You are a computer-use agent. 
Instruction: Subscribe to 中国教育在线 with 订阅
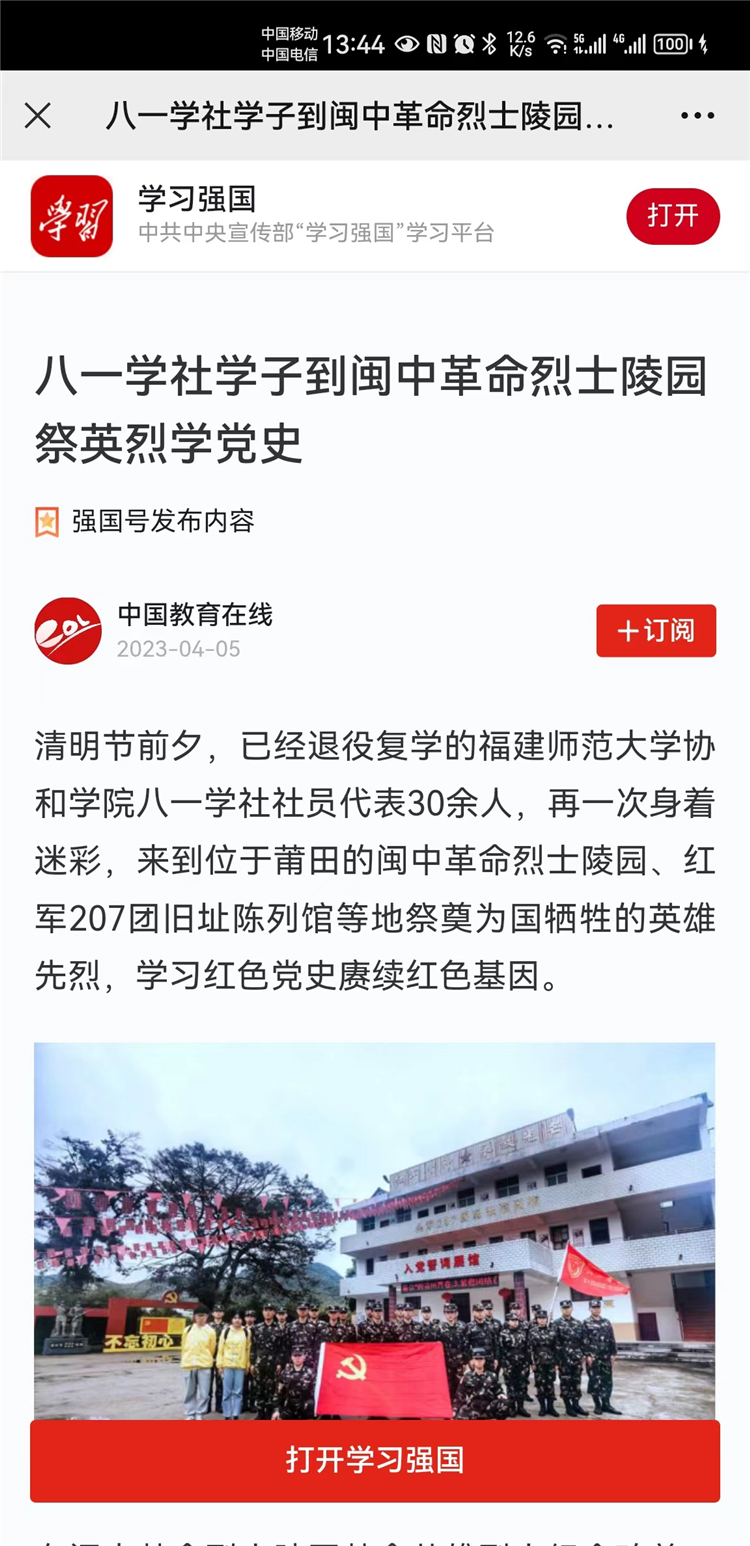[656, 631]
